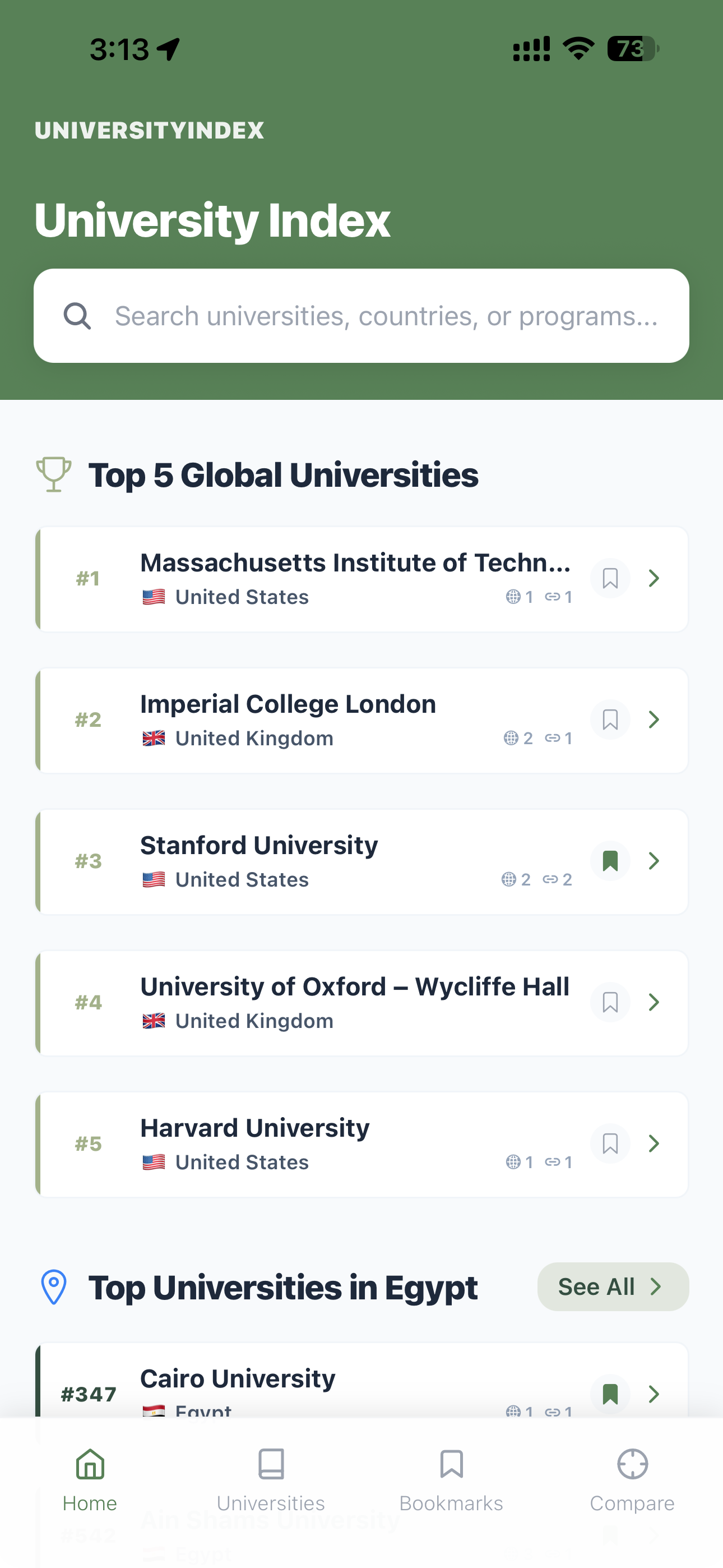Click the globe icon on the MIT card
This screenshot has width=723, height=1568.
coord(513,597)
